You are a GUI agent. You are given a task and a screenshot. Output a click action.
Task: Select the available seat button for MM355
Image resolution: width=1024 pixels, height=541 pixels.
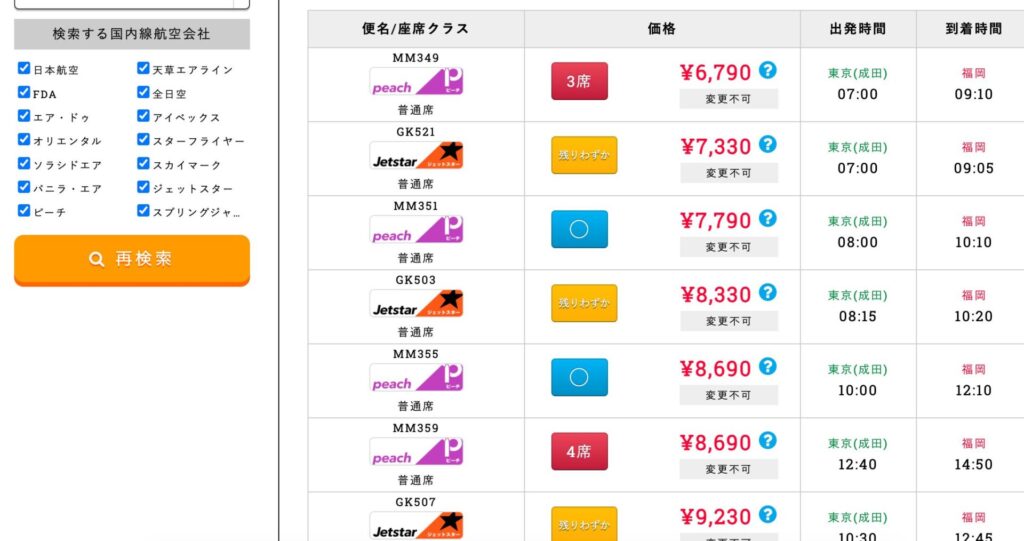click(x=579, y=377)
